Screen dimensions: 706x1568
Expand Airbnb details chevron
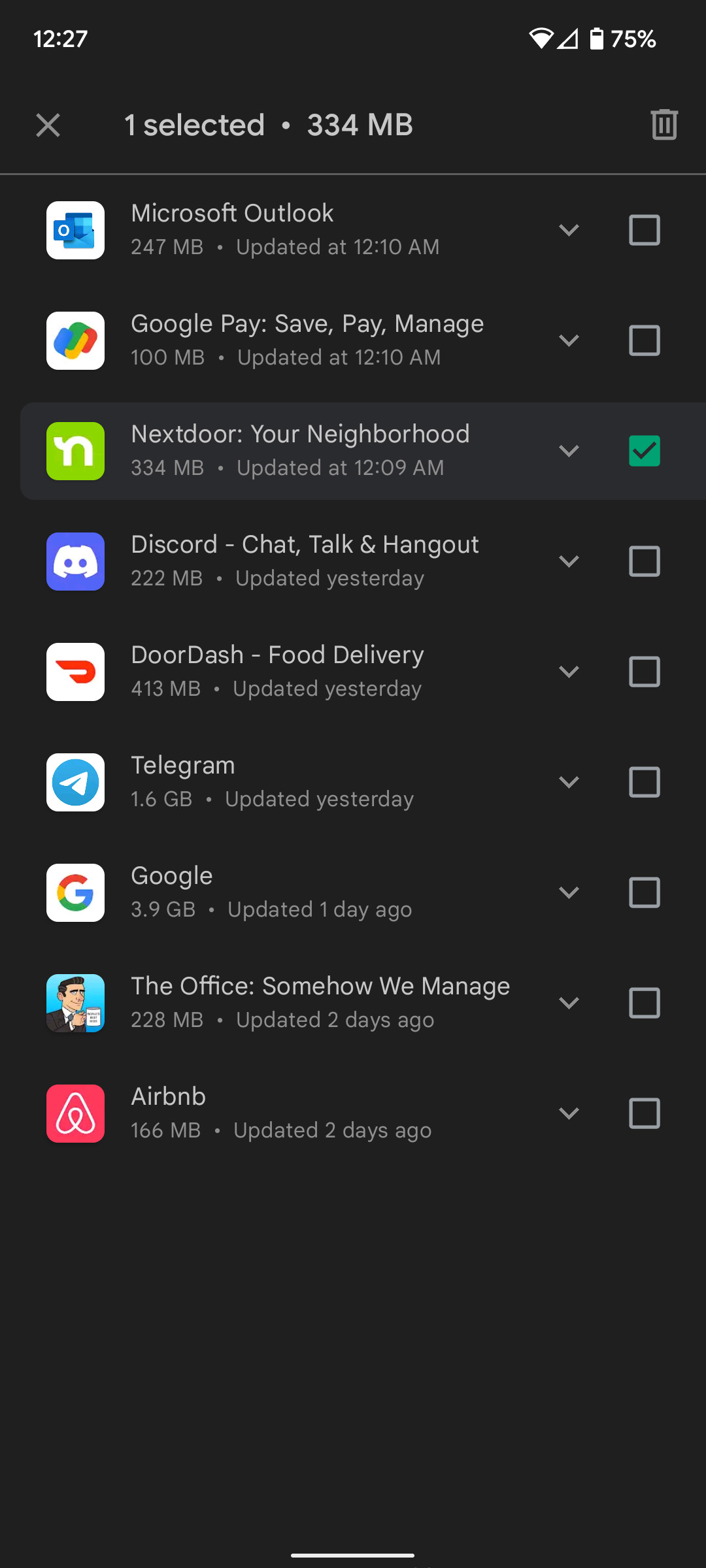point(569,1113)
